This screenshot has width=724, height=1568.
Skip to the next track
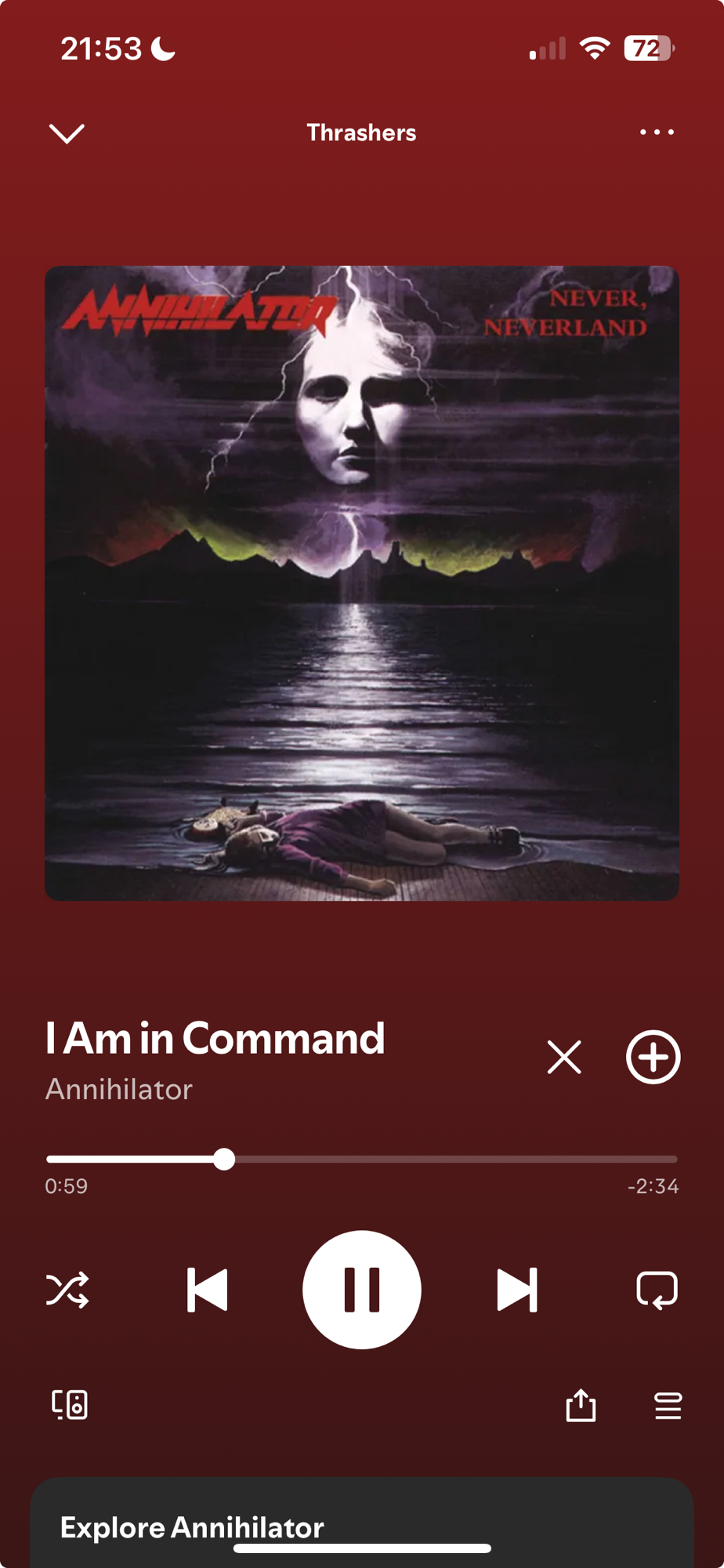(x=517, y=1290)
